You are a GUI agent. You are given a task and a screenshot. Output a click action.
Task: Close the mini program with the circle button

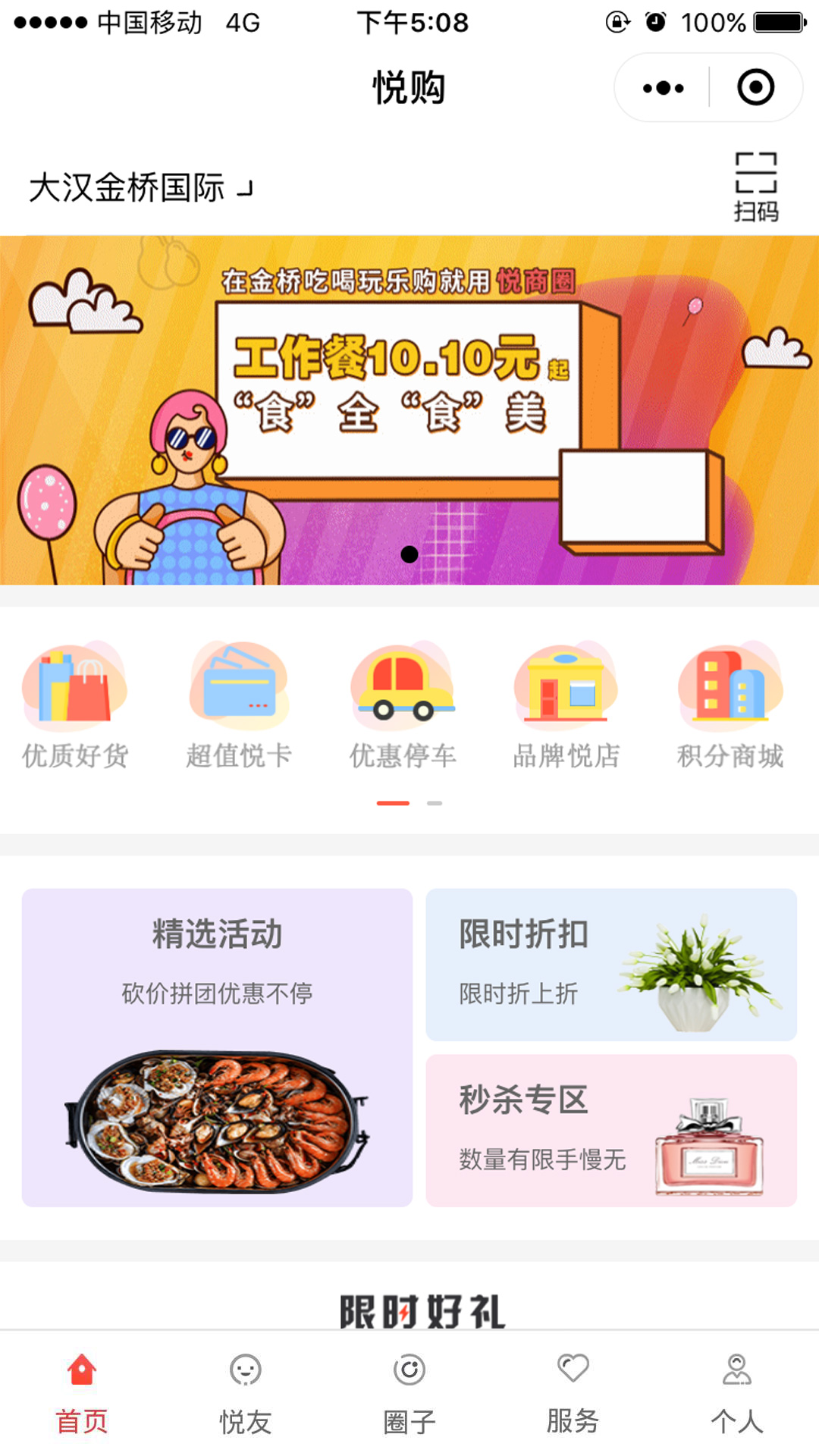pos(755,88)
